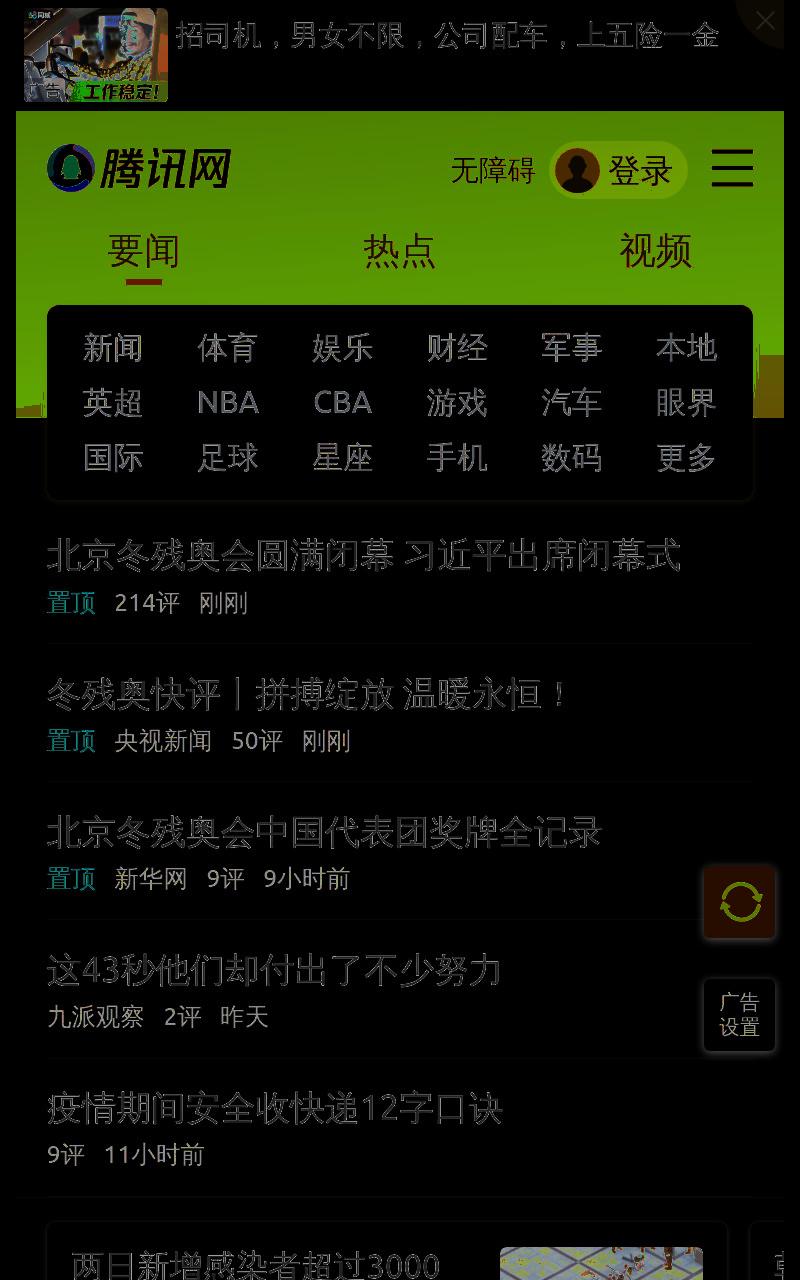Open the 体育 category
Screen dimensions: 800x1280
pos(227,348)
